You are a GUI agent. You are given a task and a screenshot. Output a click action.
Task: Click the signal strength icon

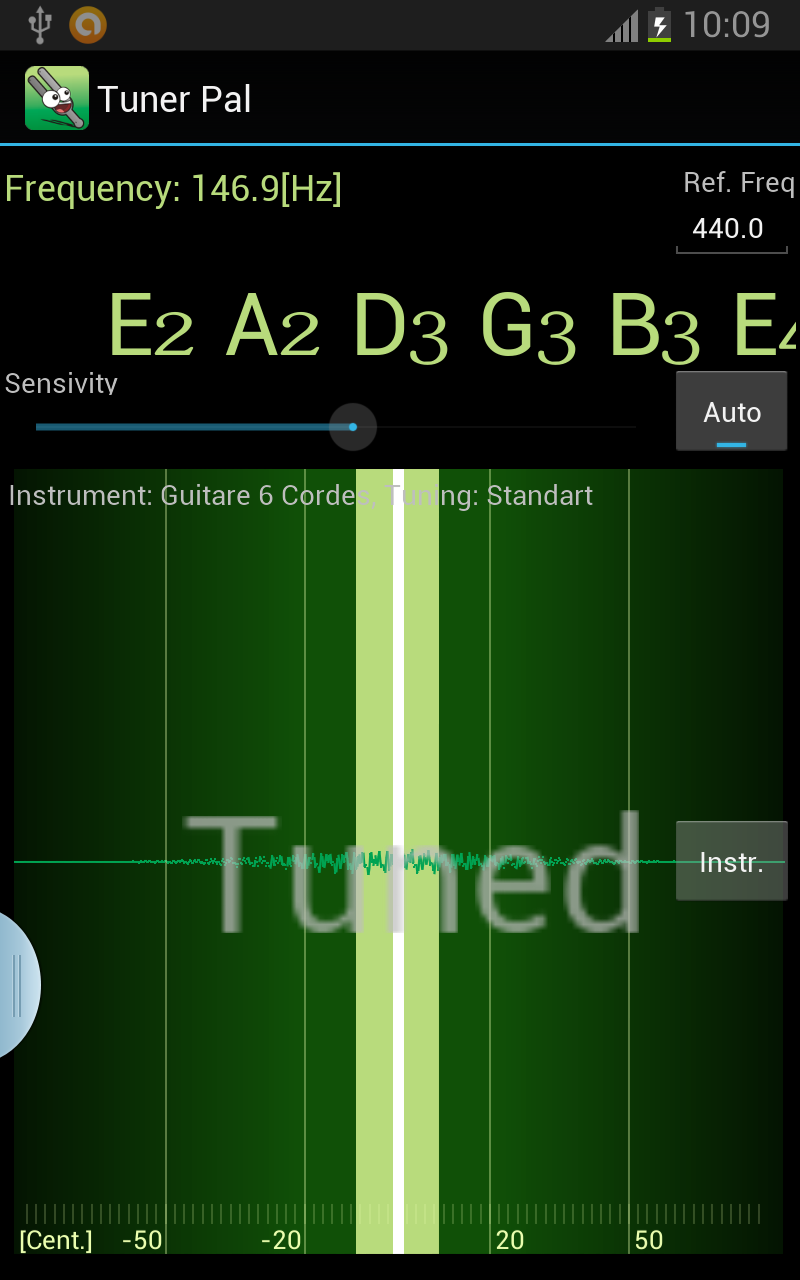(619, 25)
